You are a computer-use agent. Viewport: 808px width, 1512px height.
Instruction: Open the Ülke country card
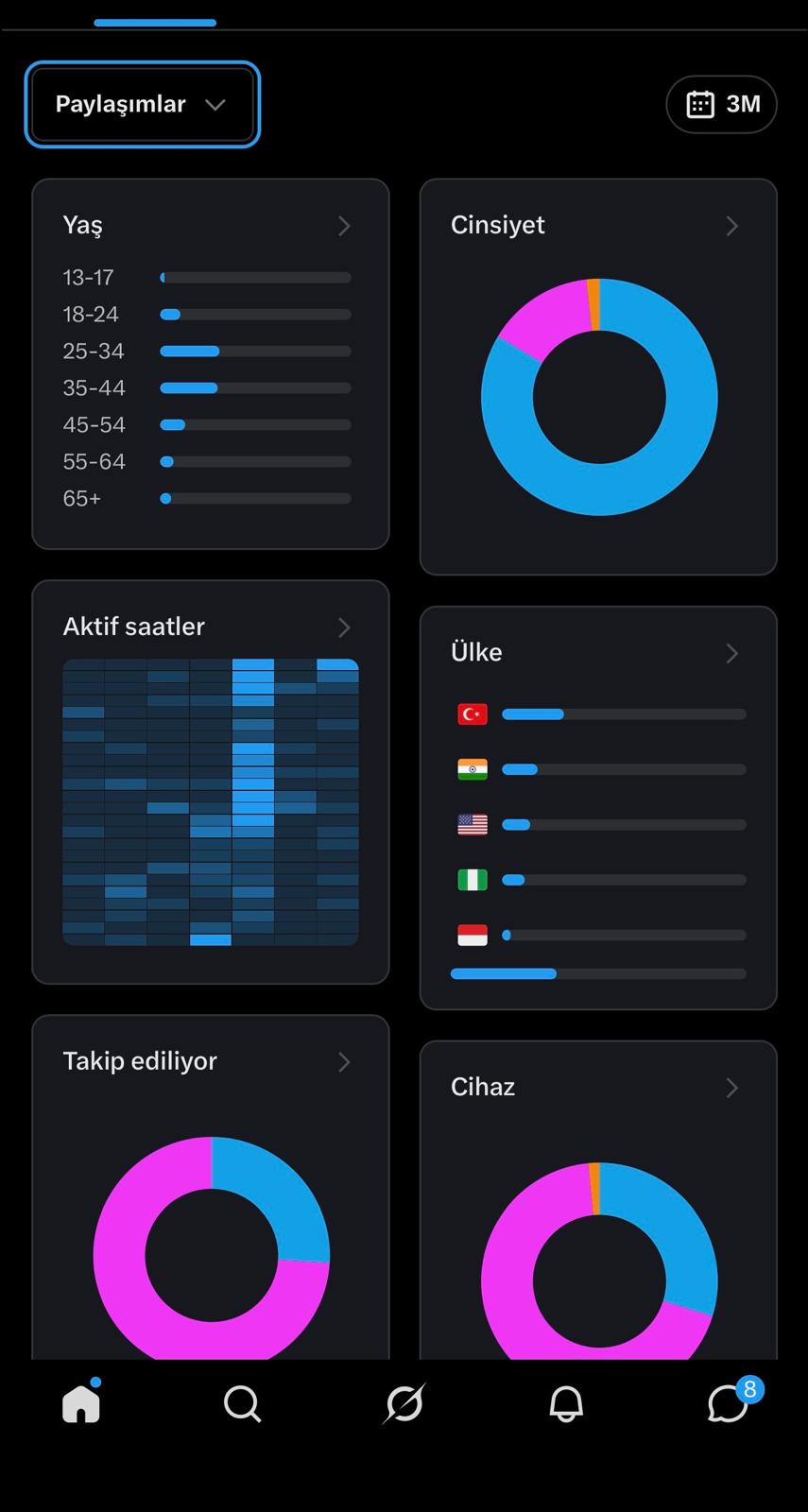pyautogui.click(x=598, y=808)
